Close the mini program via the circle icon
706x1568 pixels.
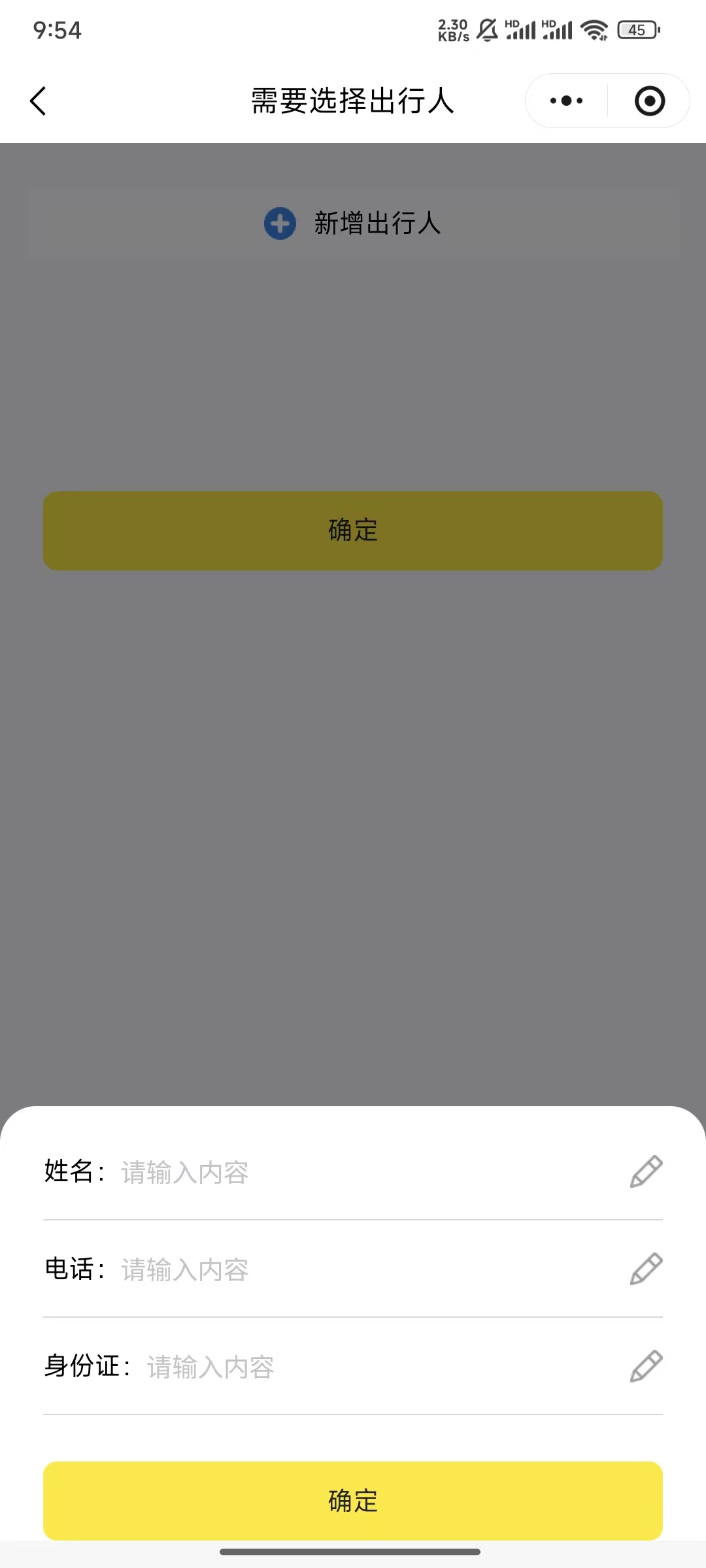point(649,101)
